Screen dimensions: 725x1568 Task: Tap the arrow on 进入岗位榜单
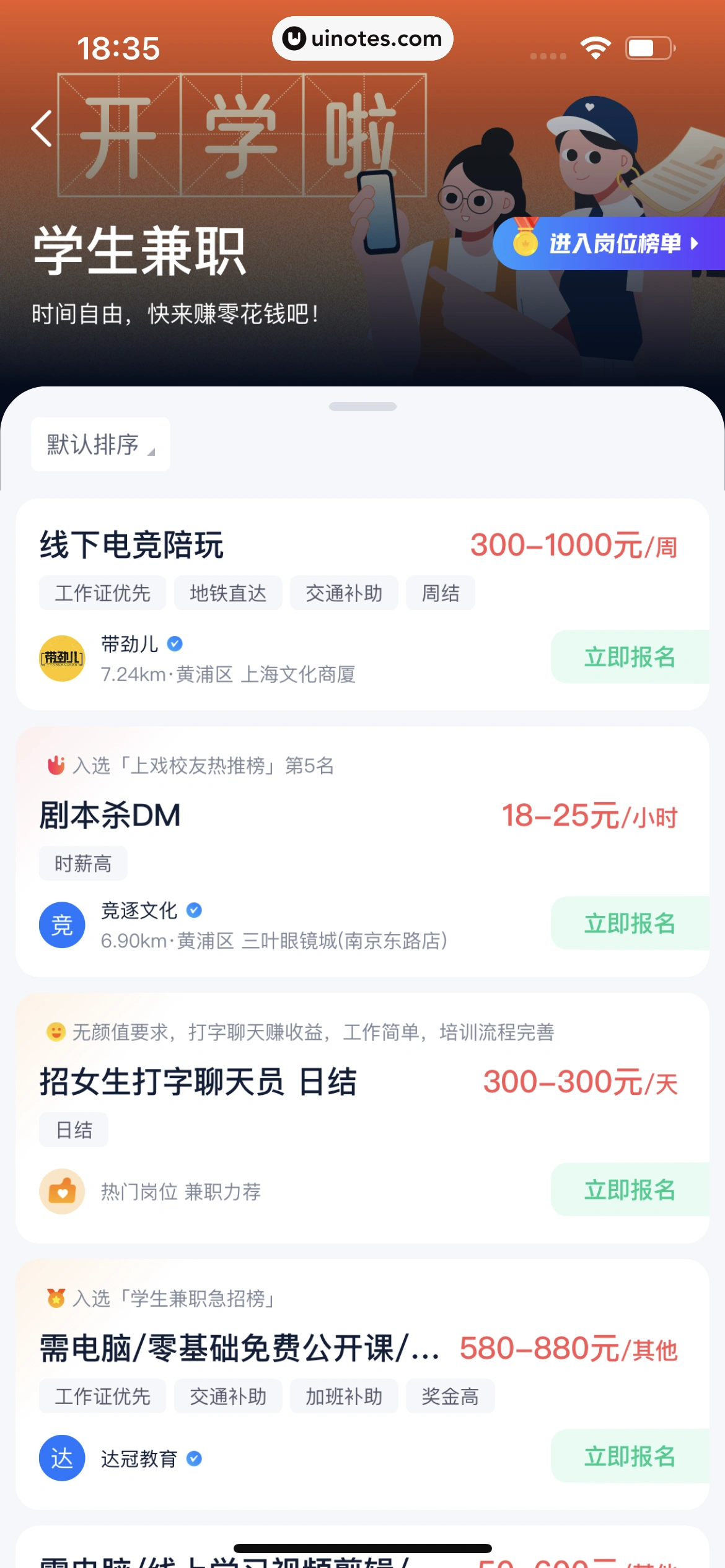pyautogui.click(x=695, y=244)
